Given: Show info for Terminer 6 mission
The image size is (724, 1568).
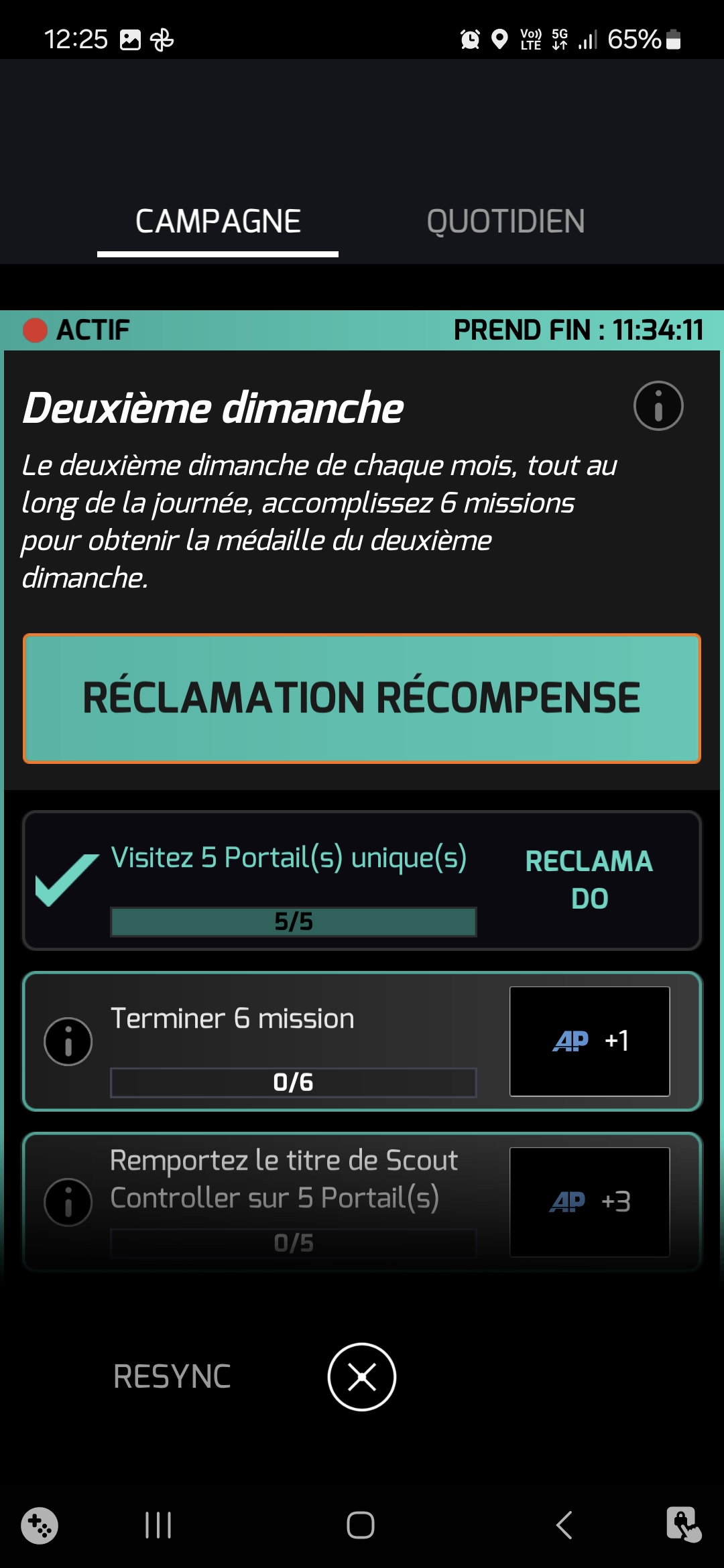Looking at the screenshot, I should (68, 1041).
